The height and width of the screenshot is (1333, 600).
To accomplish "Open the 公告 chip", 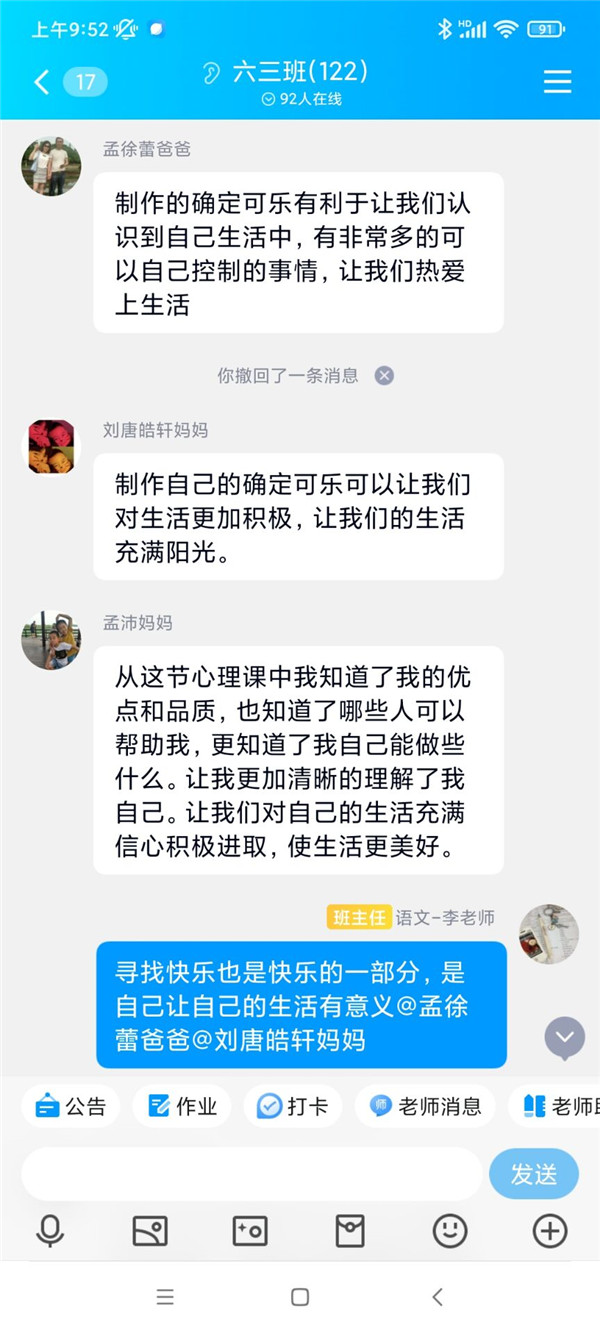I will (x=71, y=1106).
